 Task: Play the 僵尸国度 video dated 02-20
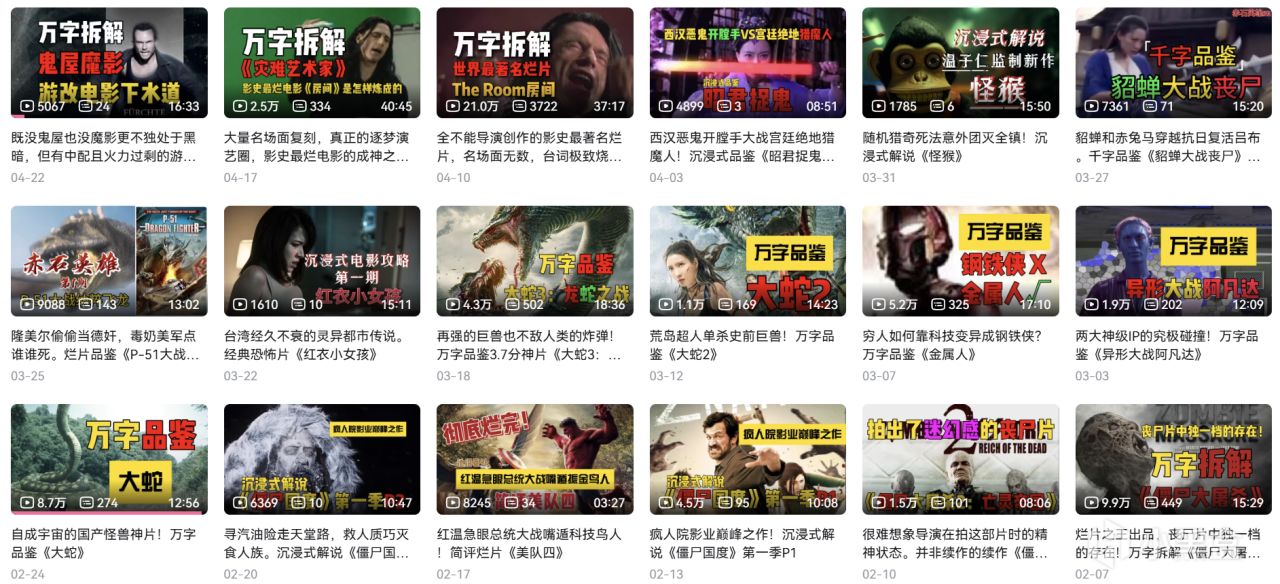pyautogui.click(x=322, y=459)
